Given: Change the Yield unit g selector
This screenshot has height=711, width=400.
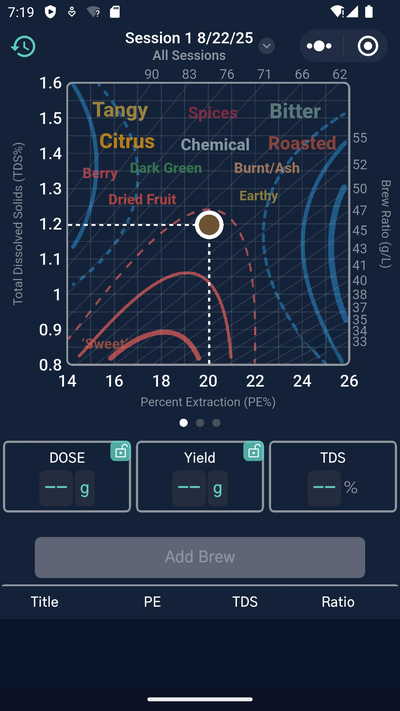Looking at the screenshot, I should (218, 488).
